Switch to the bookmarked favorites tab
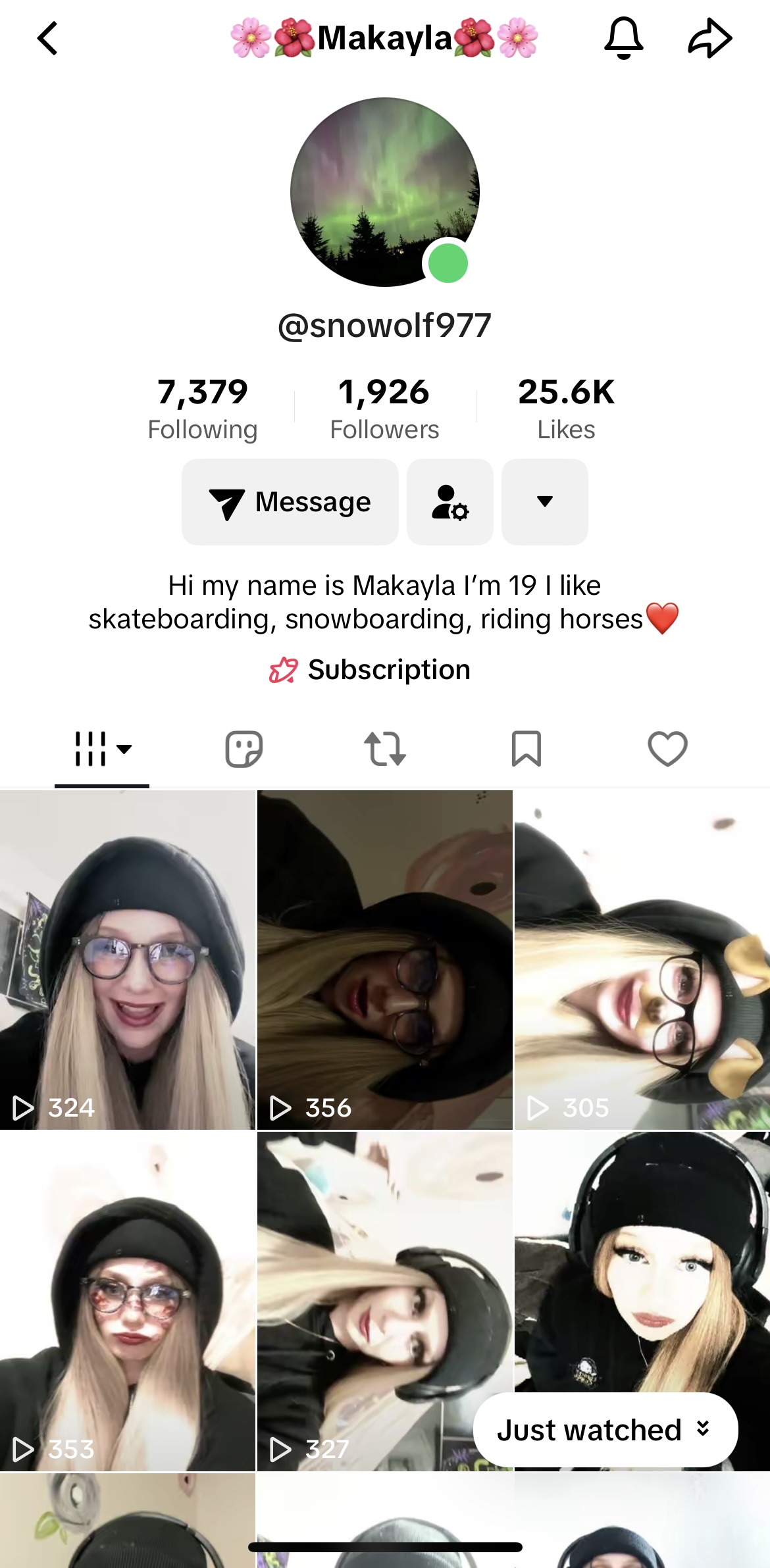 526,749
